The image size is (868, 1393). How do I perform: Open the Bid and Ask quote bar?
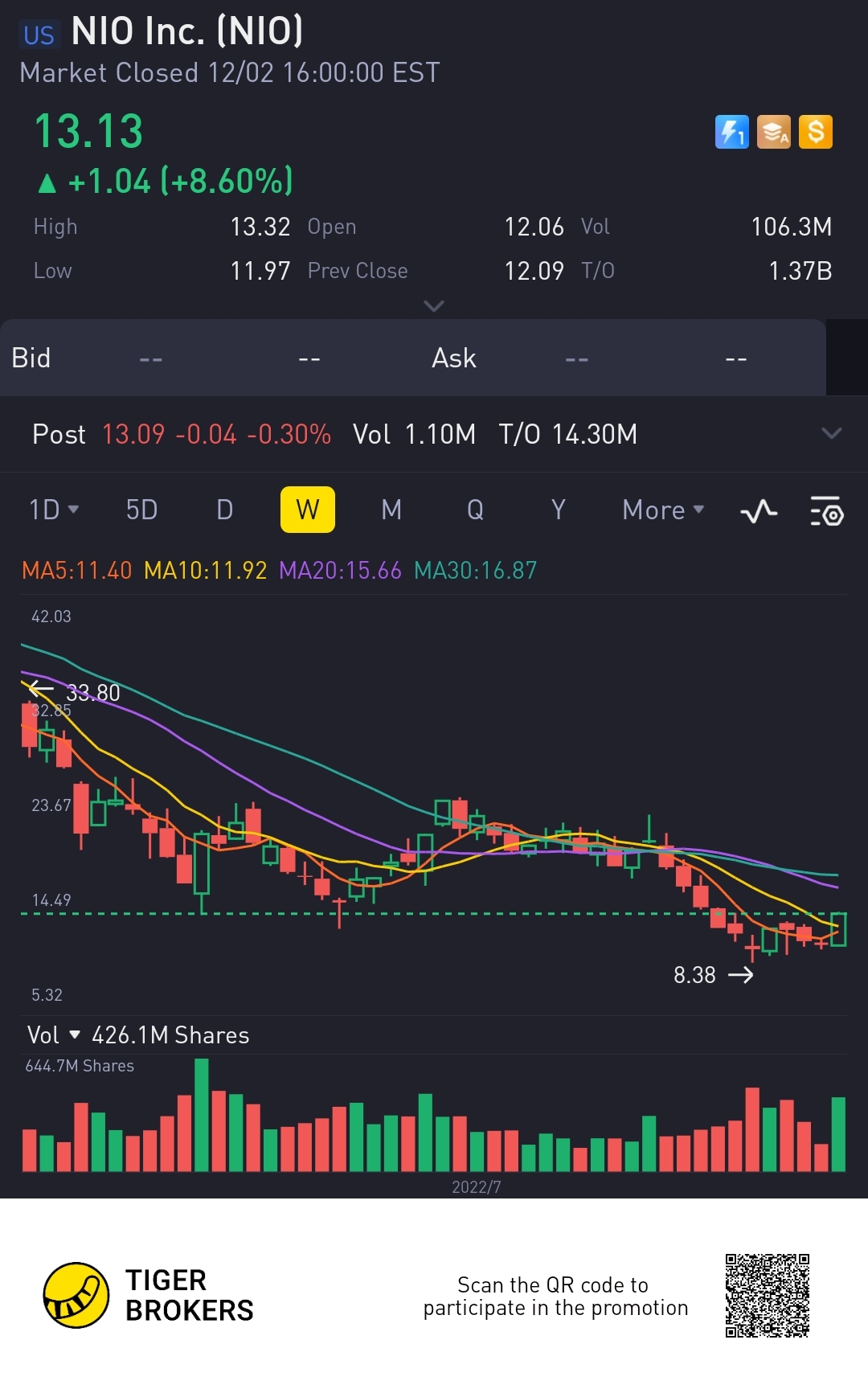[x=412, y=358]
